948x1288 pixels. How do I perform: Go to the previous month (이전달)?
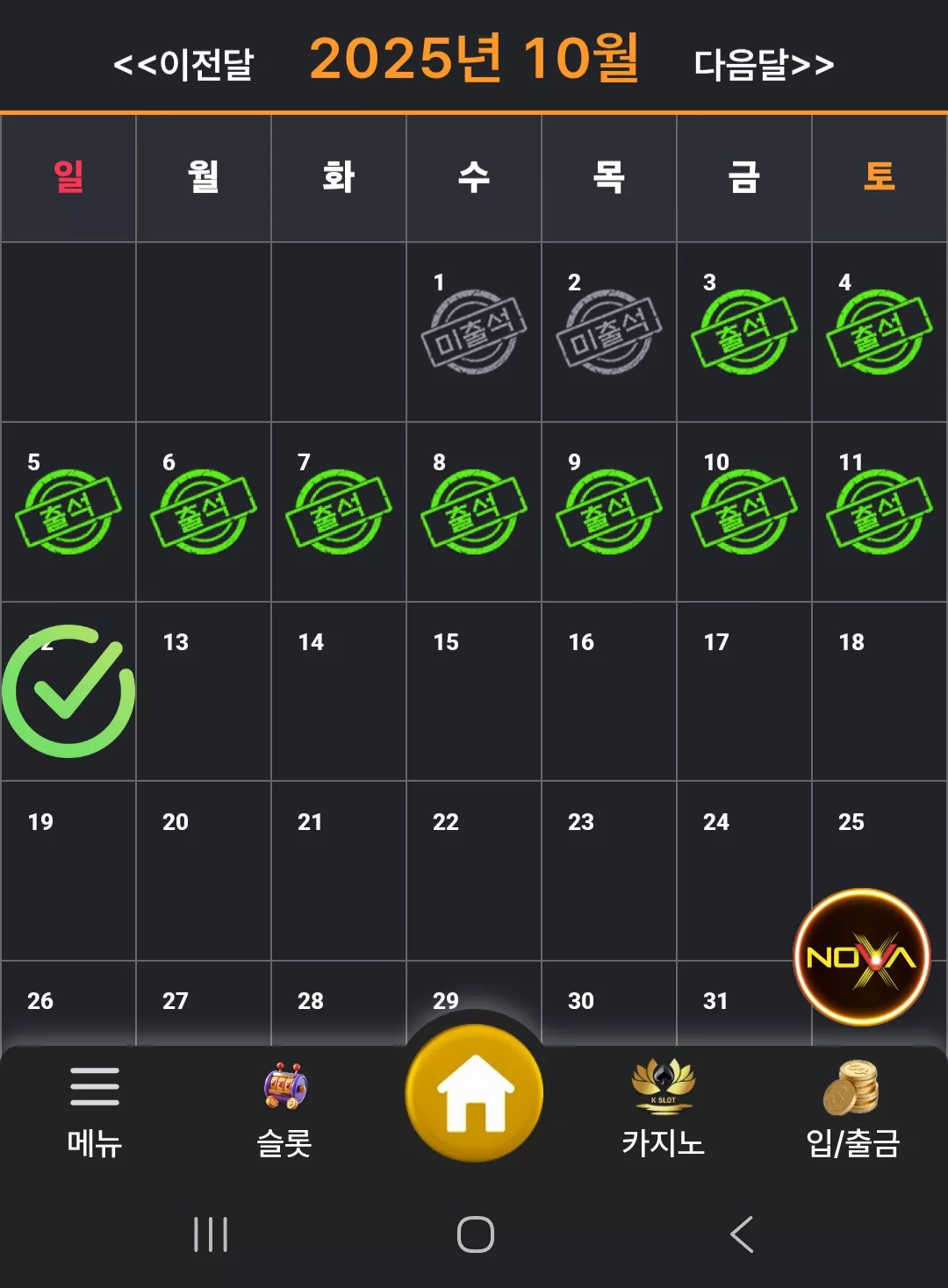(183, 64)
